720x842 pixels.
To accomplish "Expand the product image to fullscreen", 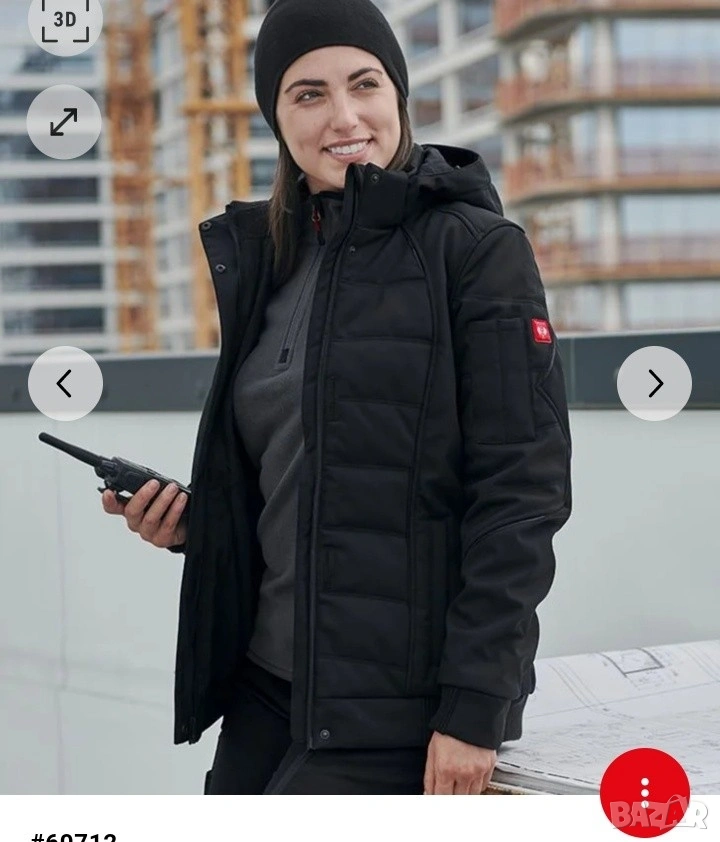I will tap(64, 122).
